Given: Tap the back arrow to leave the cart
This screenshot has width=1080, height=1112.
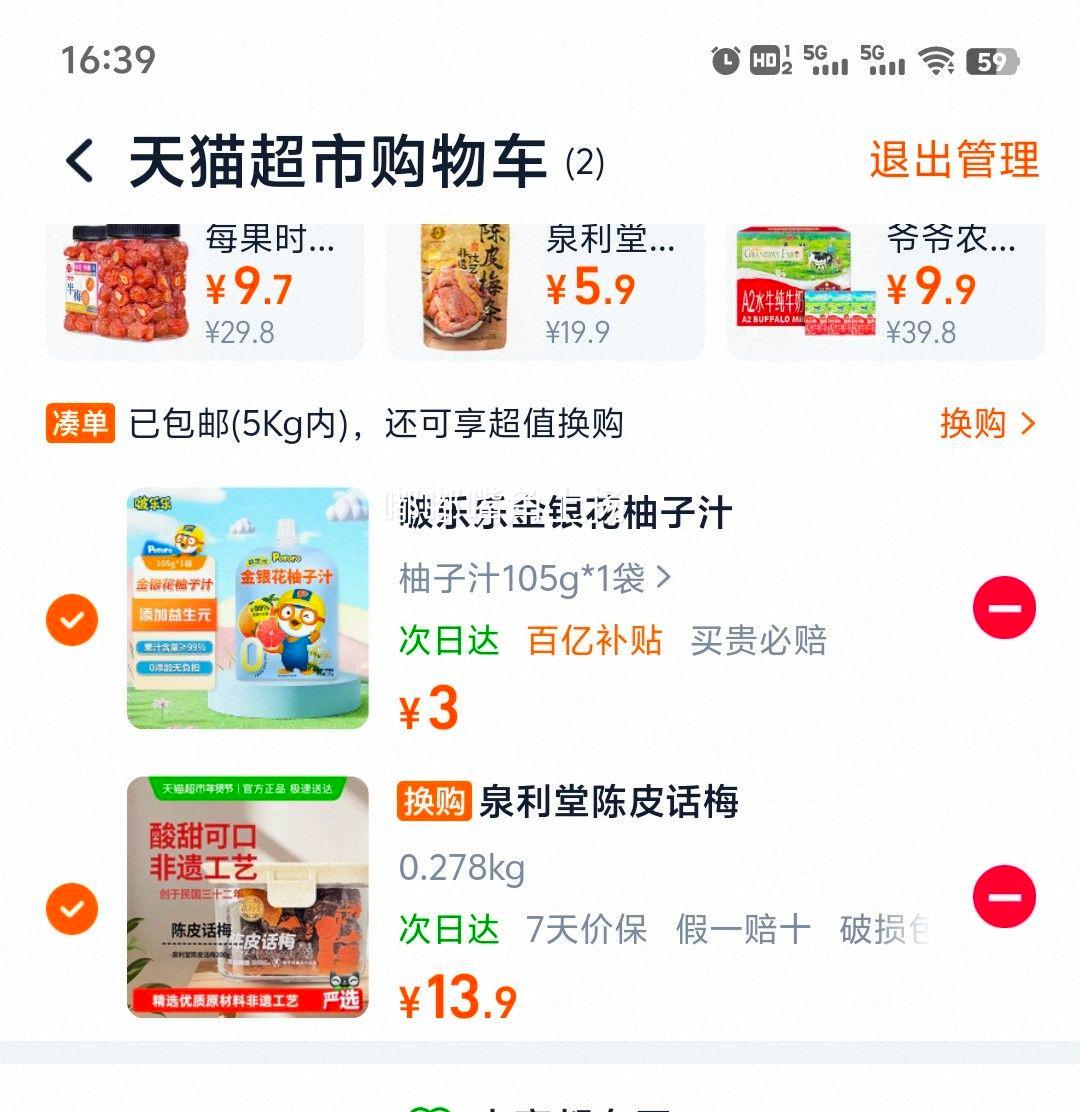Looking at the screenshot, I should click(79, 158).
